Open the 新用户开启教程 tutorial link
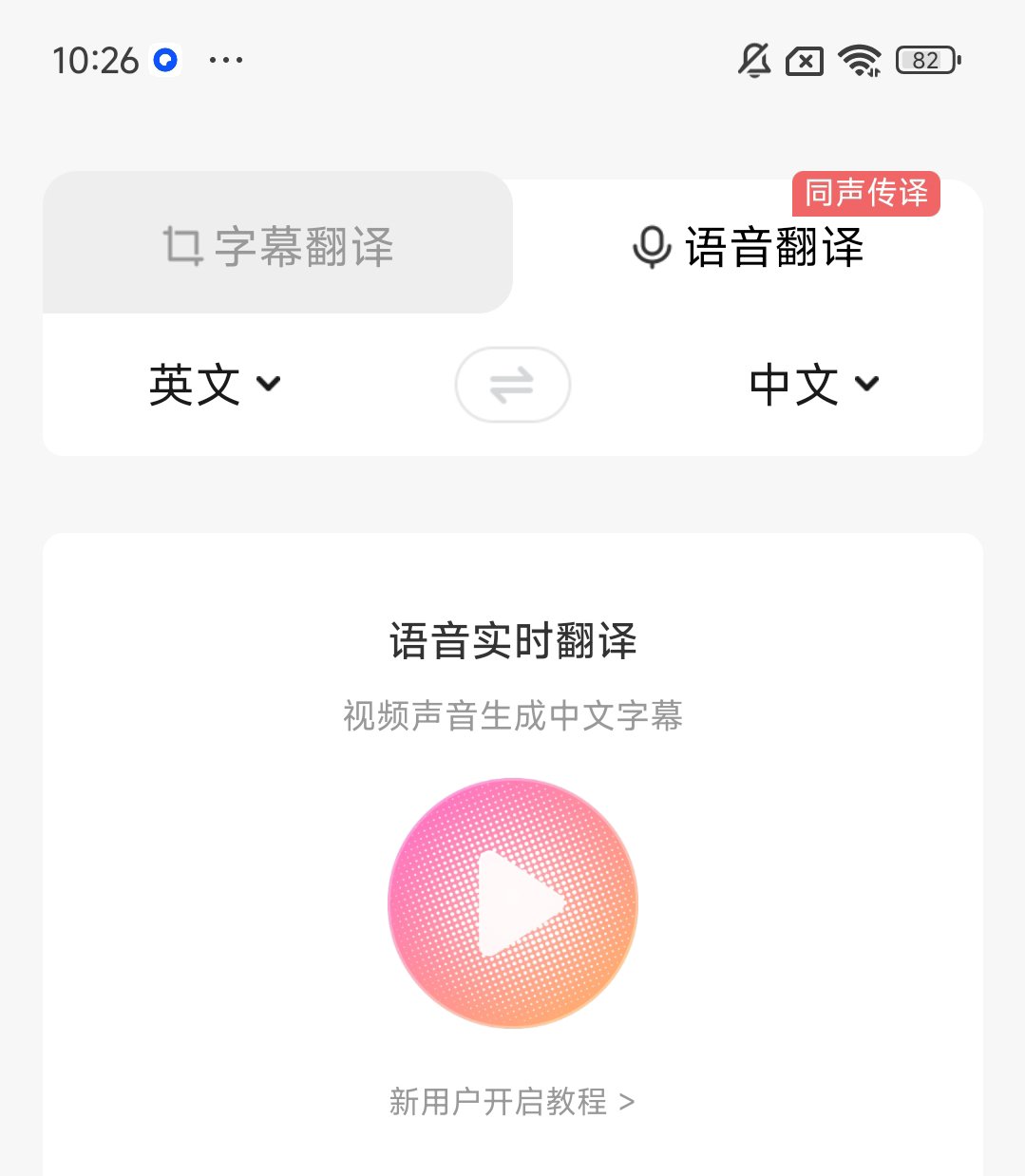1025x1176 pixels. (512, 1102)
